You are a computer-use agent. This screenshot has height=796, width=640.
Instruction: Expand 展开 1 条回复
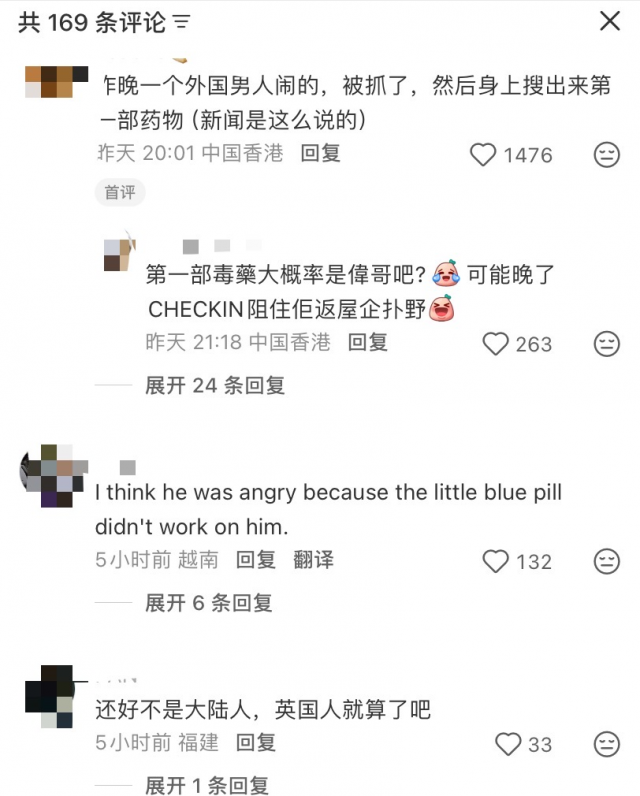click(208, 785)
